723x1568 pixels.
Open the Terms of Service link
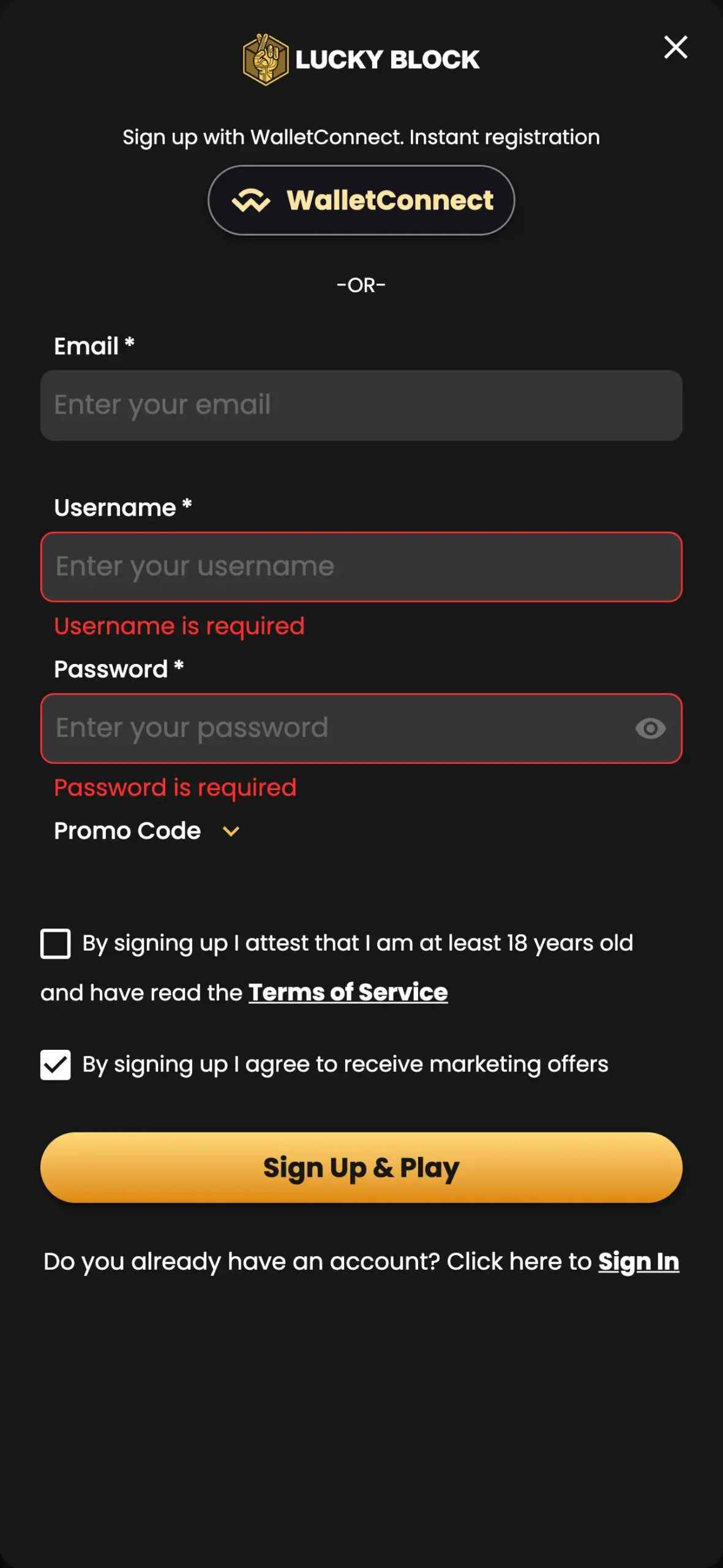(348, 992)
